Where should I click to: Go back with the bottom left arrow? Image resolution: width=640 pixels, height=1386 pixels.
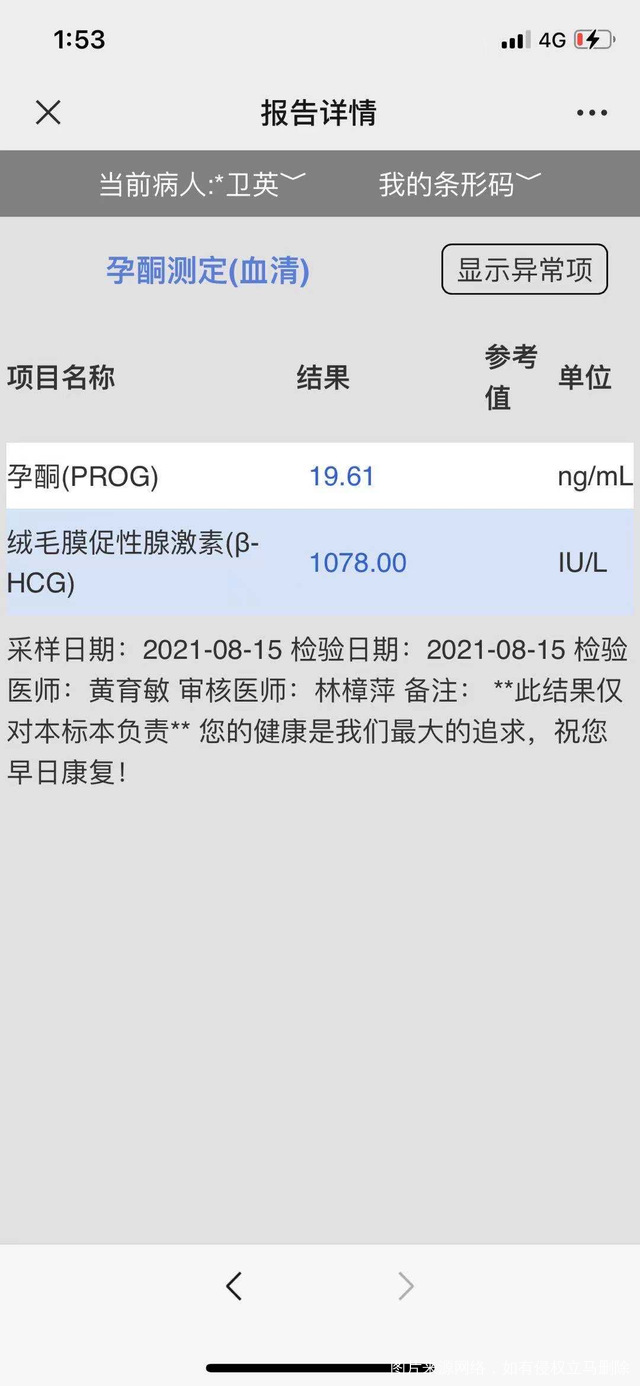[x=234, y=1286]
